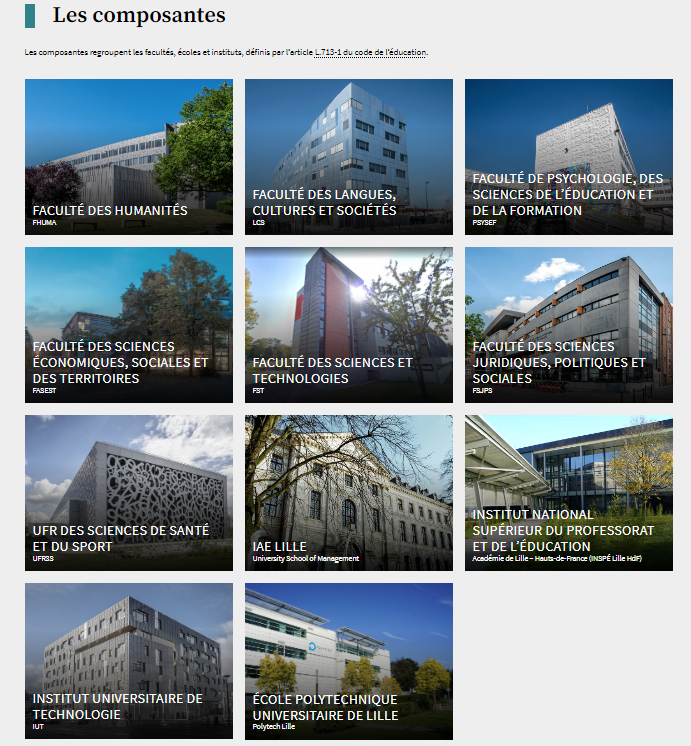
Task: Select the Faculté de Psychologie (PSYSEF) tile
Action: pos(568,157)
